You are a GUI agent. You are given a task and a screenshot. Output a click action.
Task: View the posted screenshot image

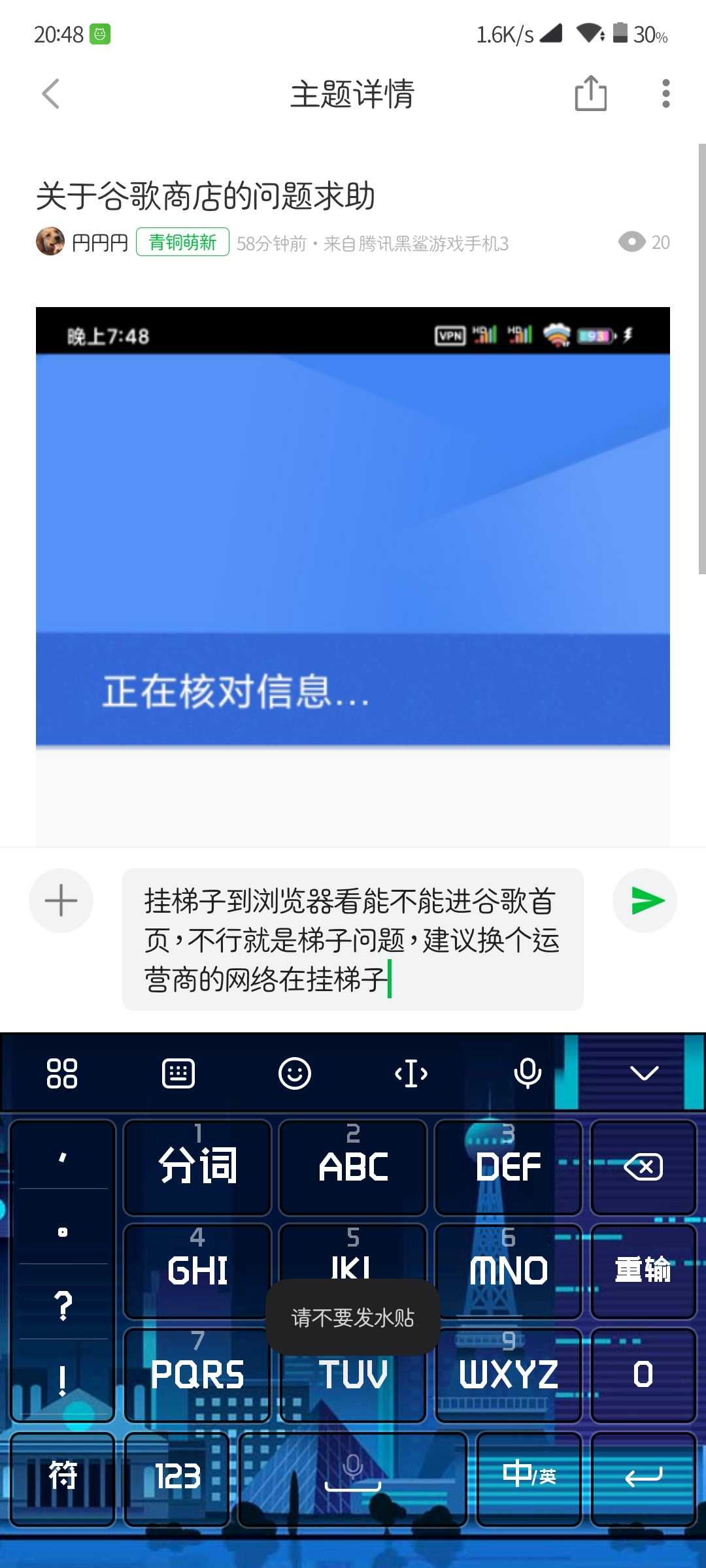click(353, 576)
